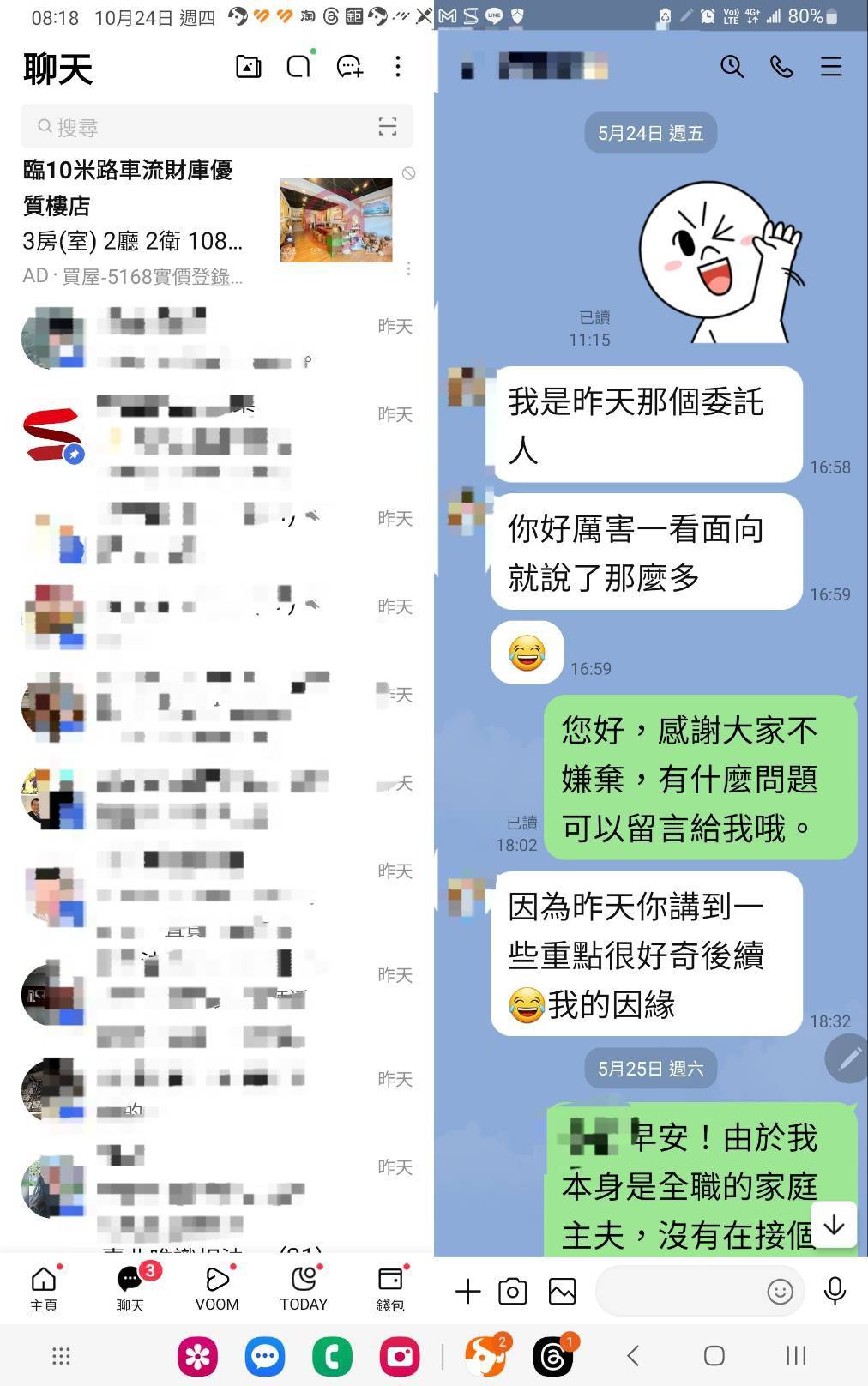This screenshot has width=868, height=1386.
Task: Switch to the 主頁 tab
Action: coord(44,1287)
